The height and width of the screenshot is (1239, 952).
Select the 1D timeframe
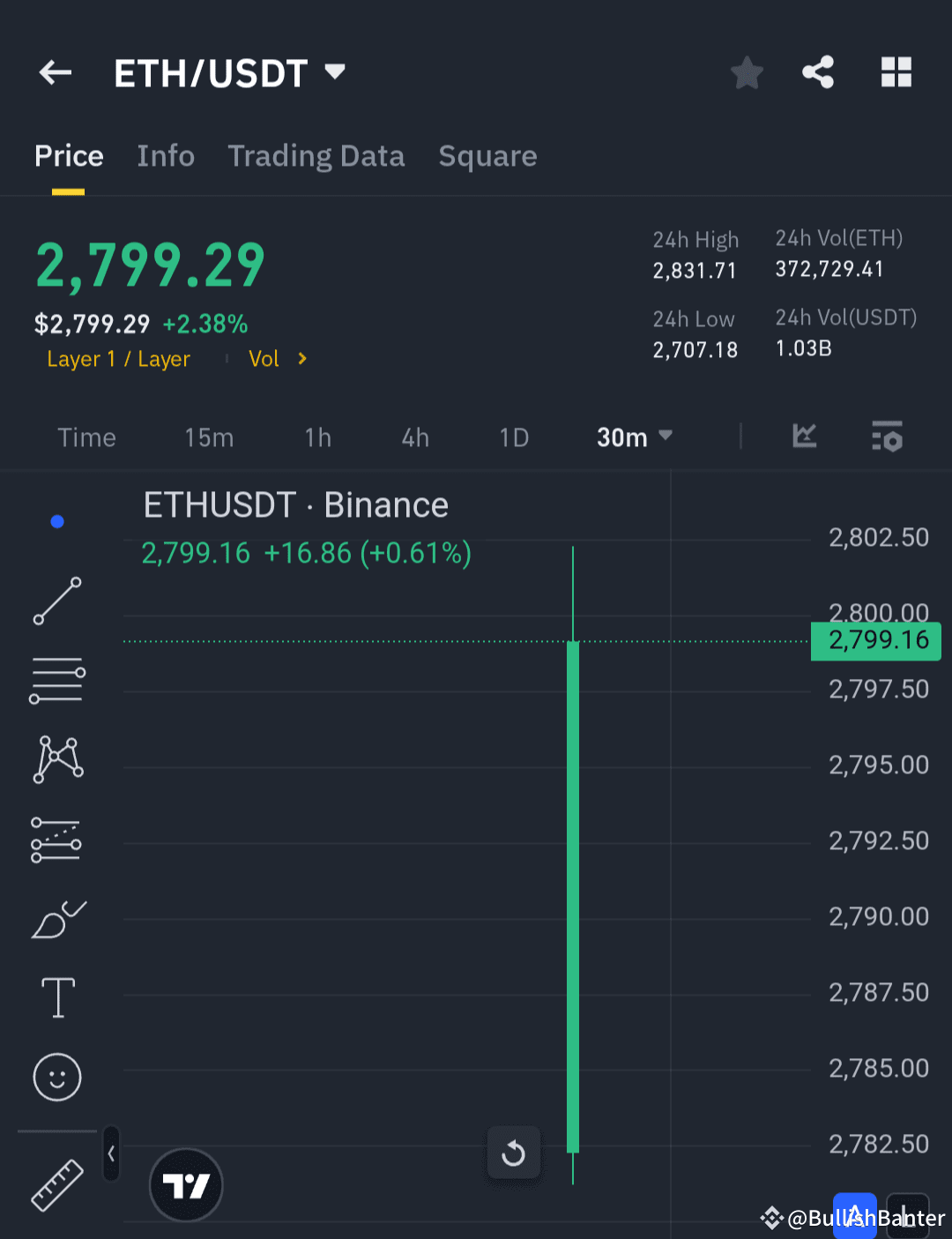coord(514,437)
